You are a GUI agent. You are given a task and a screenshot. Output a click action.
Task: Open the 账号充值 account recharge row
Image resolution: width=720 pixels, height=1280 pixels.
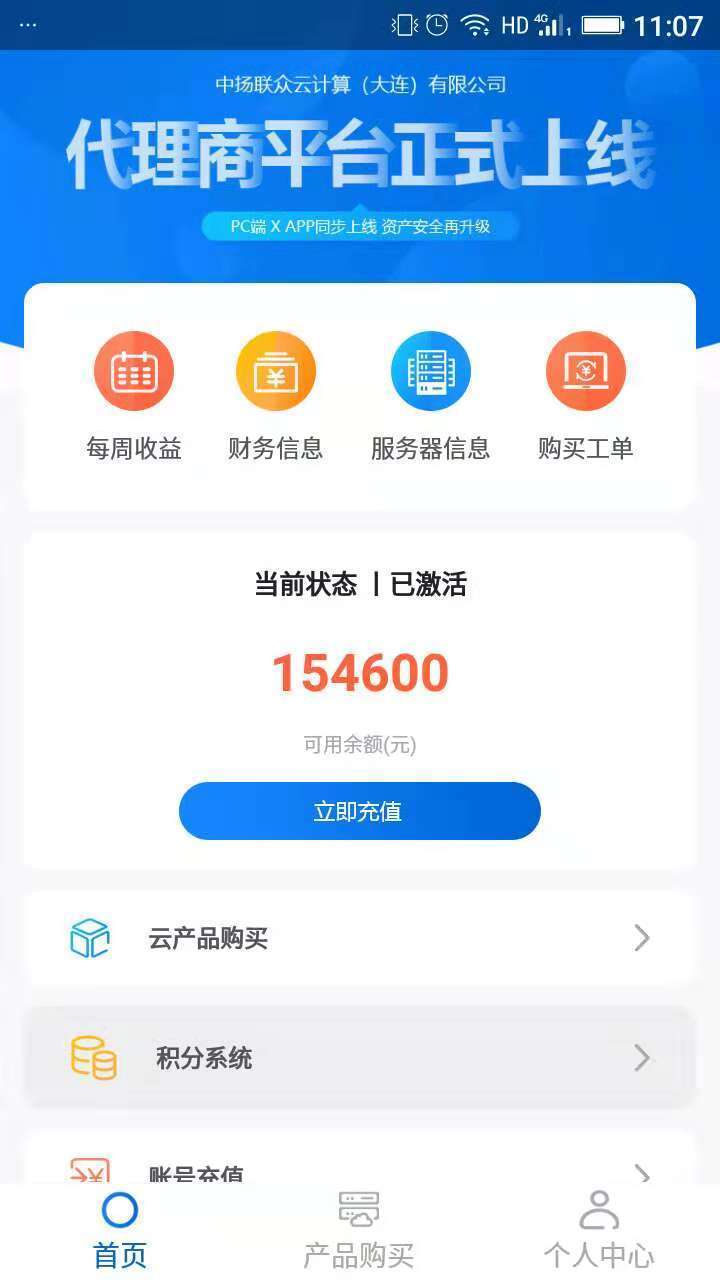[x=360, y=1166]
